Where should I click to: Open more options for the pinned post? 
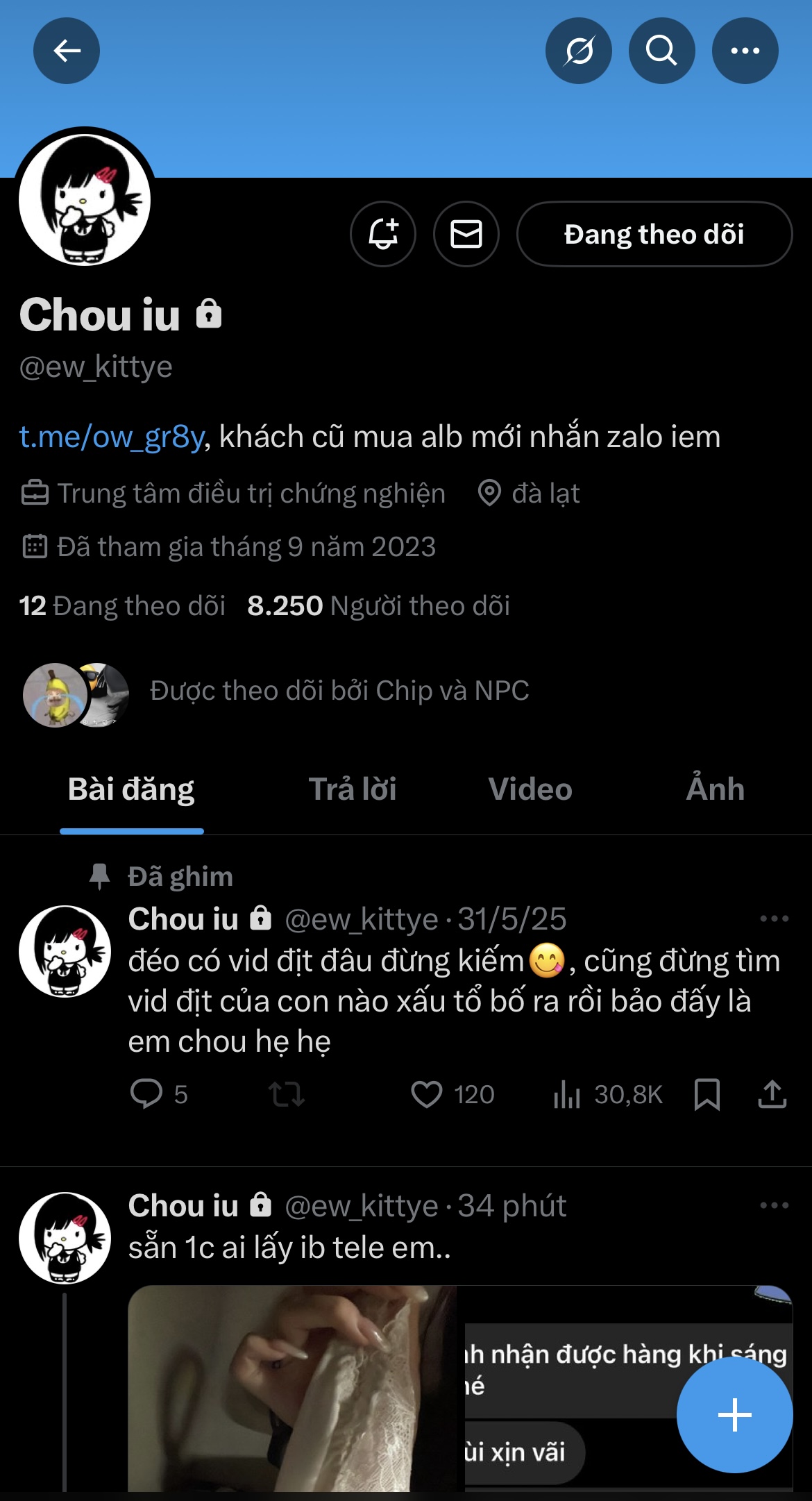pyautogui.click(x=774, y=919)
